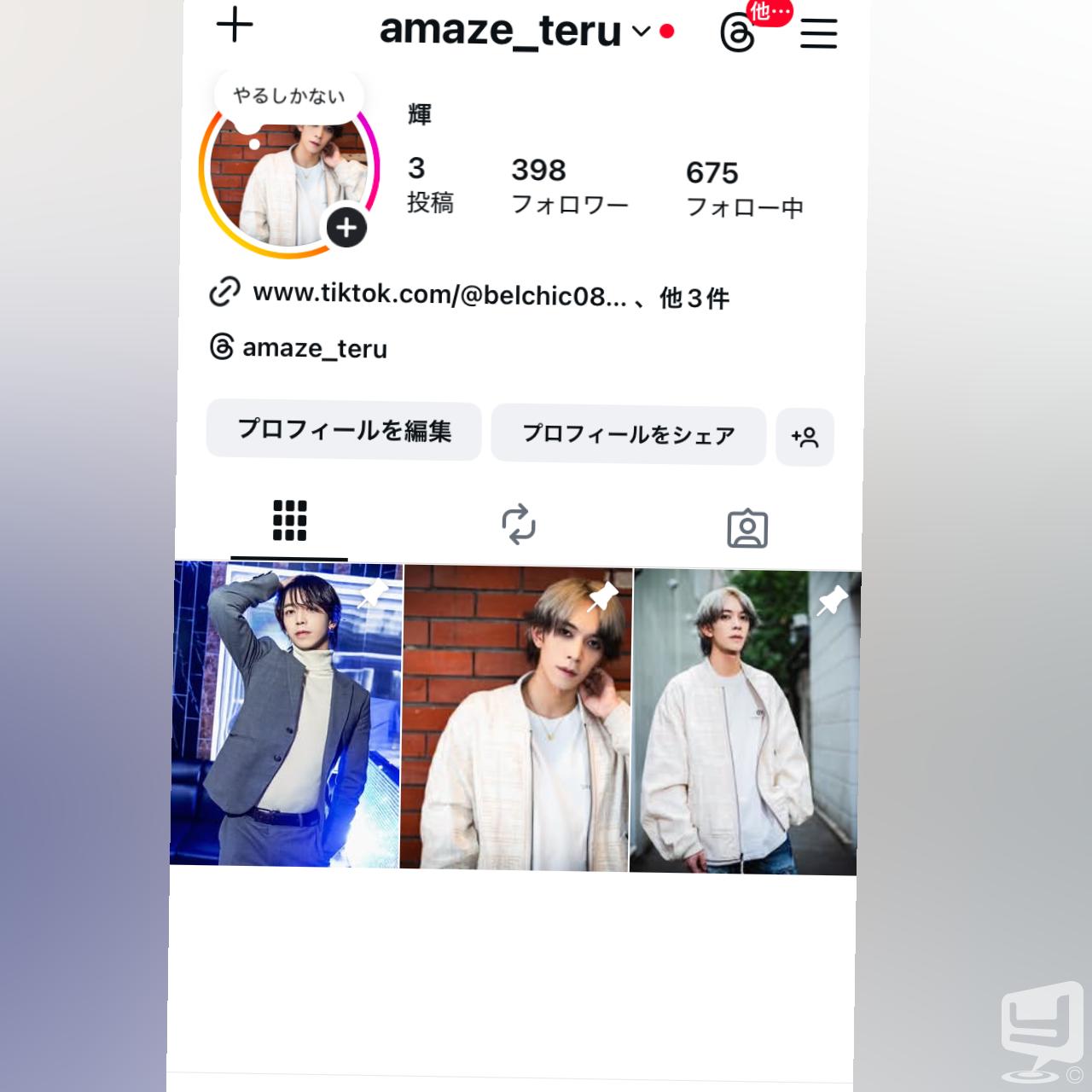Tap プロフィールを編集 to edit the profile

(x=344, y=431)
